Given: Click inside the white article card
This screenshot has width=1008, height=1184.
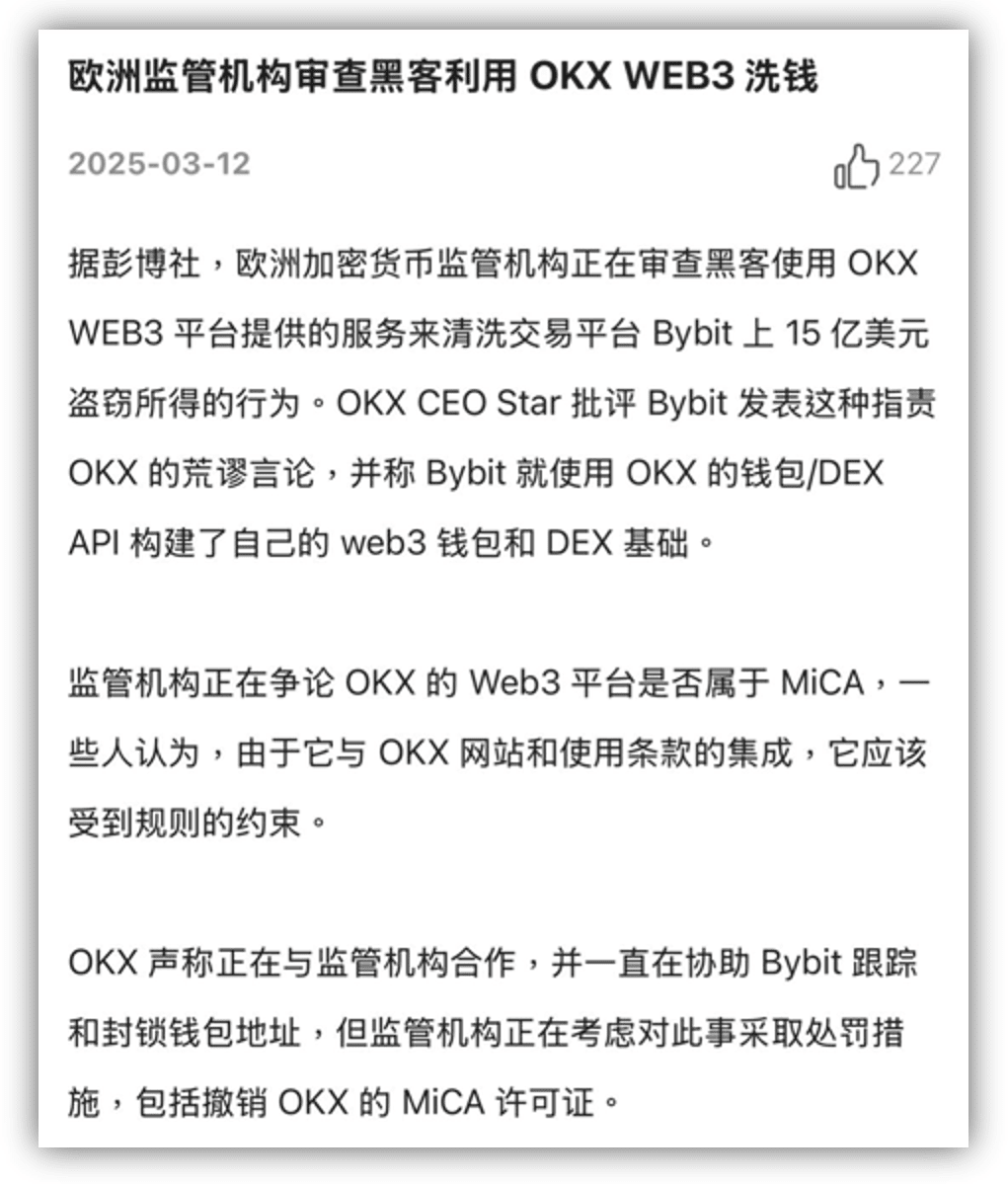Looking at the screenshot, I should 504,592.
